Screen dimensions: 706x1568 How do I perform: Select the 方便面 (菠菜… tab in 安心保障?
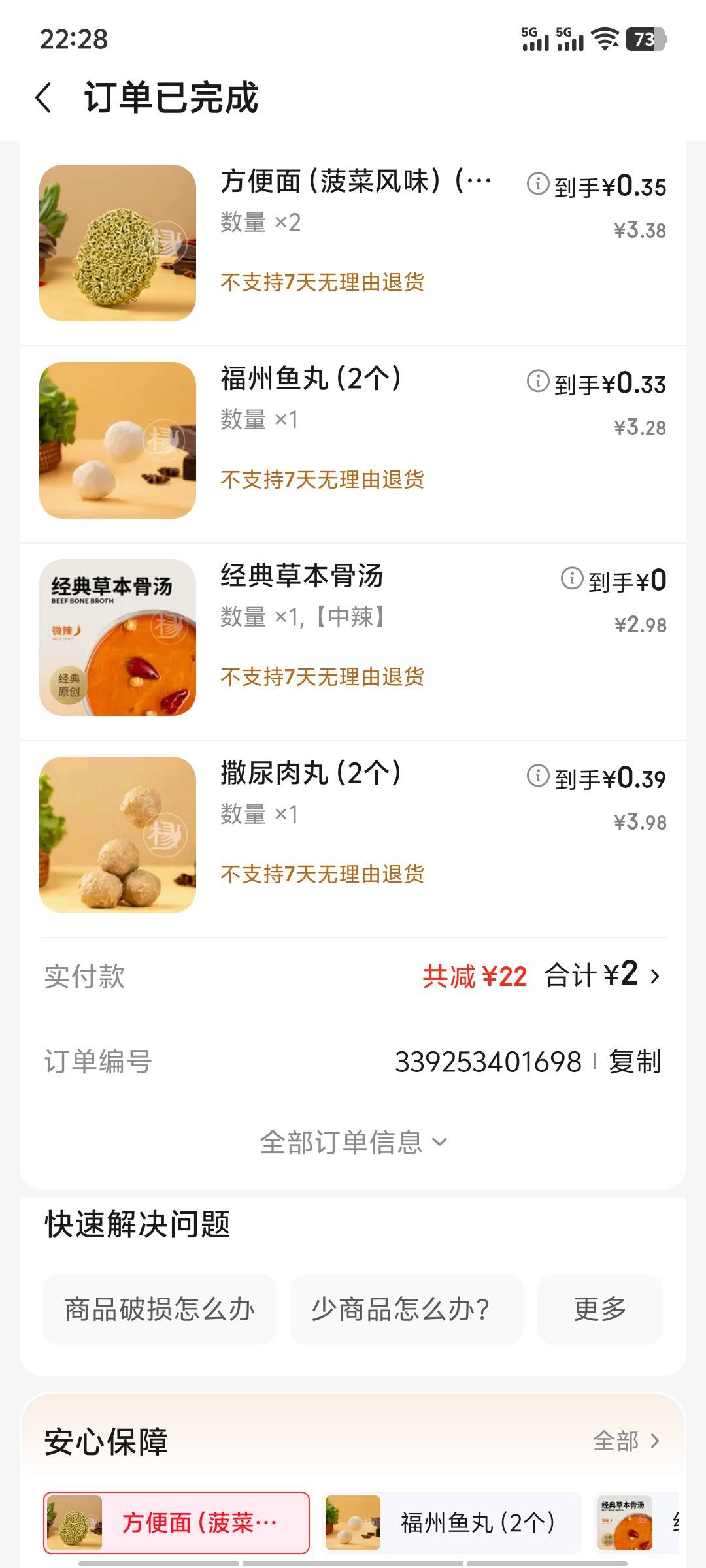pos(176,1523)
